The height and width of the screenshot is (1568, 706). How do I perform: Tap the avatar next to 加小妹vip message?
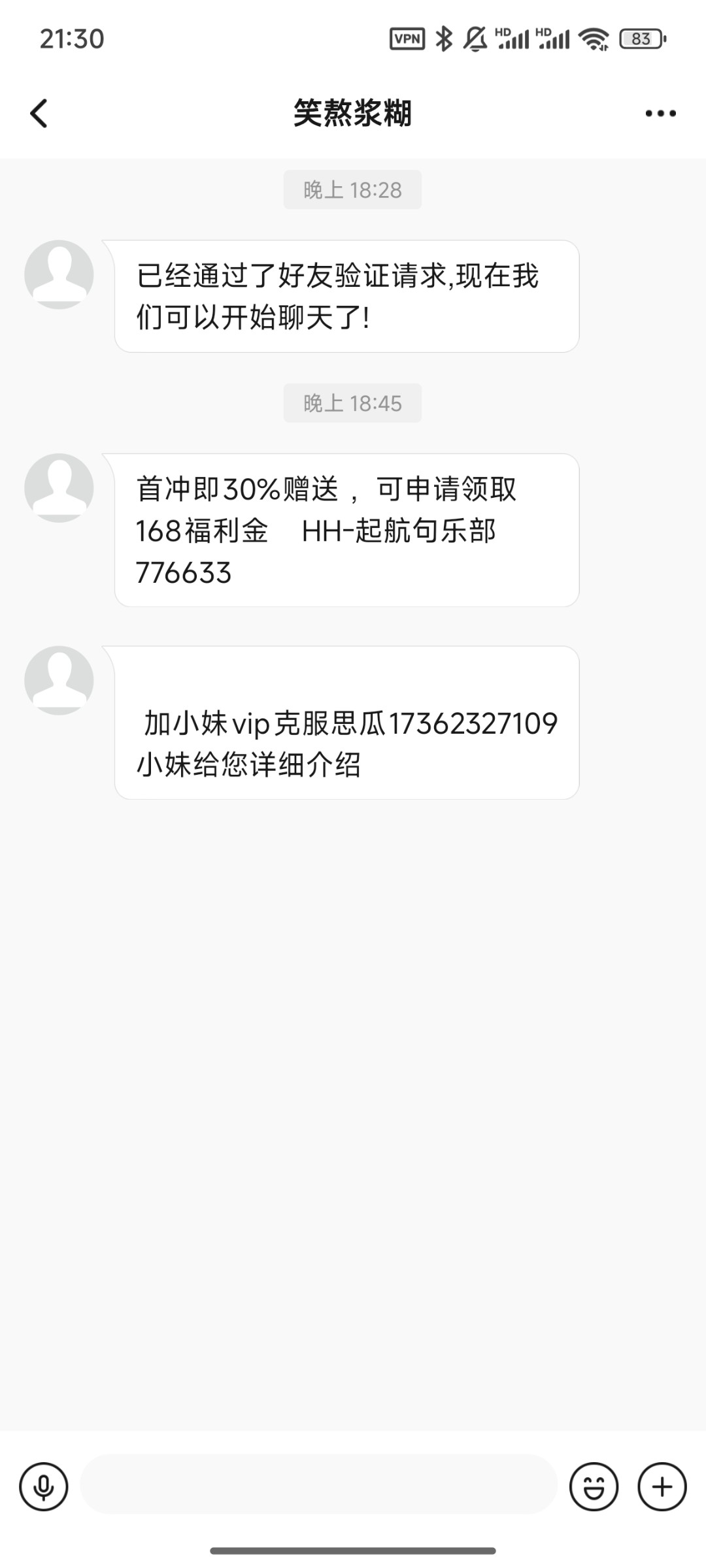click(x=59, y=680)
